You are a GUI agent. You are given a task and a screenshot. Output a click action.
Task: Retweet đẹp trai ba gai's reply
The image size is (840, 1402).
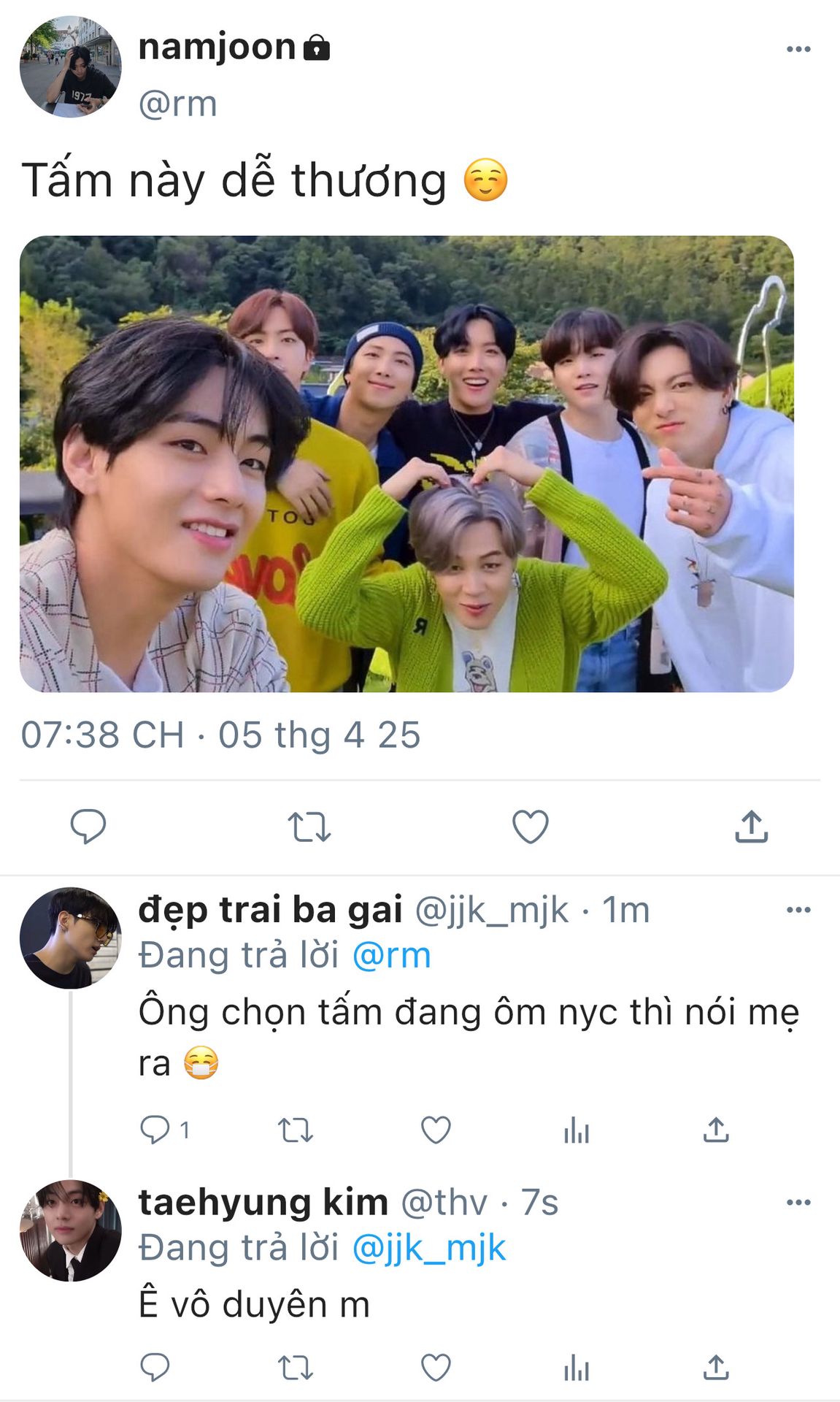tap(296, 1130)
